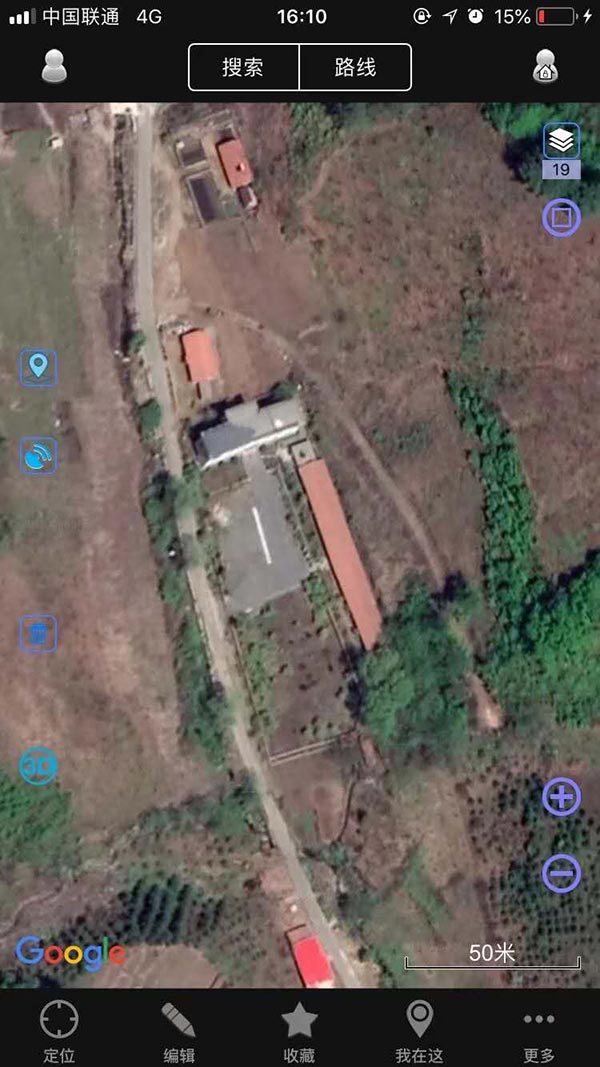This screenshot has width=600, height=1067.
Task: Tap the purple square frame icon
Action: pos(561,217)
